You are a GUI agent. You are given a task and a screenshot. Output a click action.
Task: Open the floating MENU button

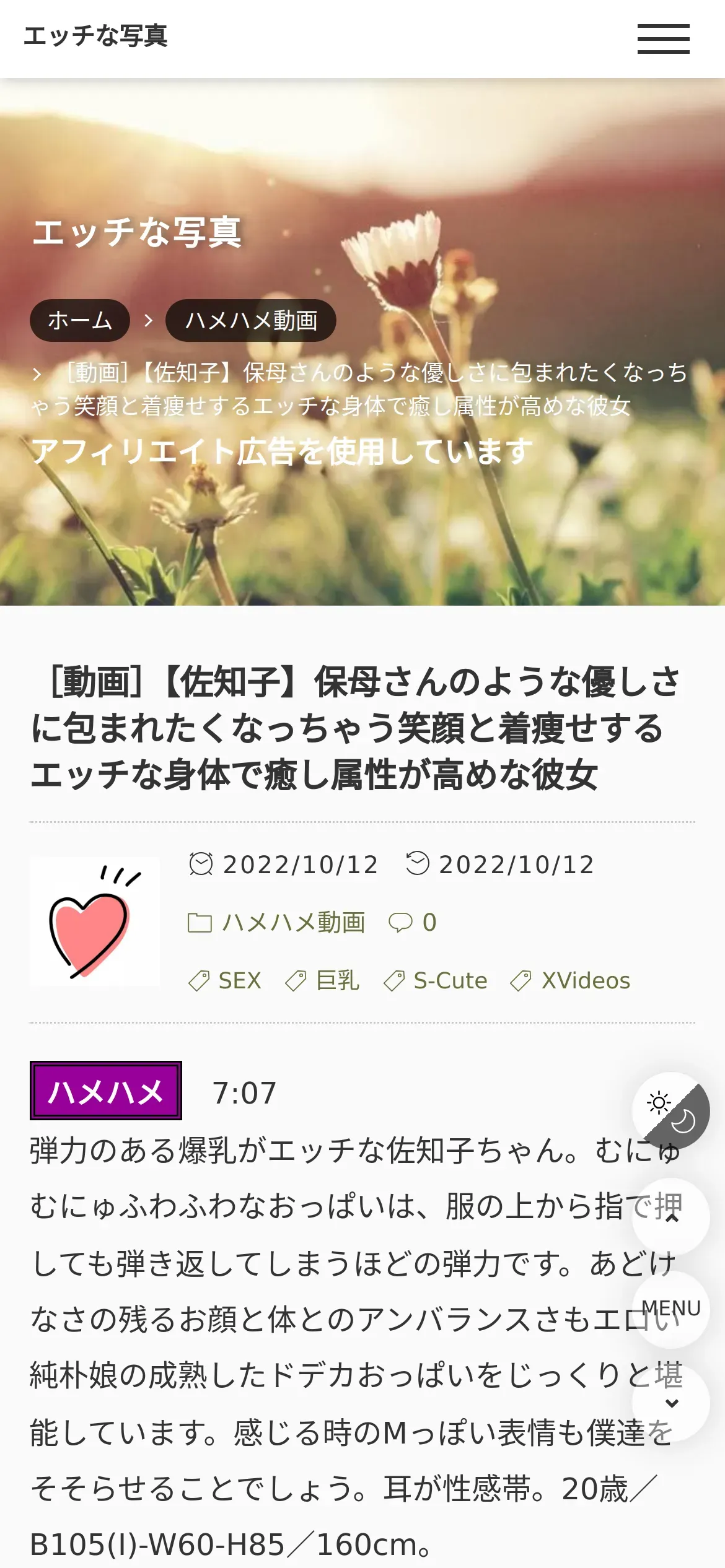(671, 1308)
